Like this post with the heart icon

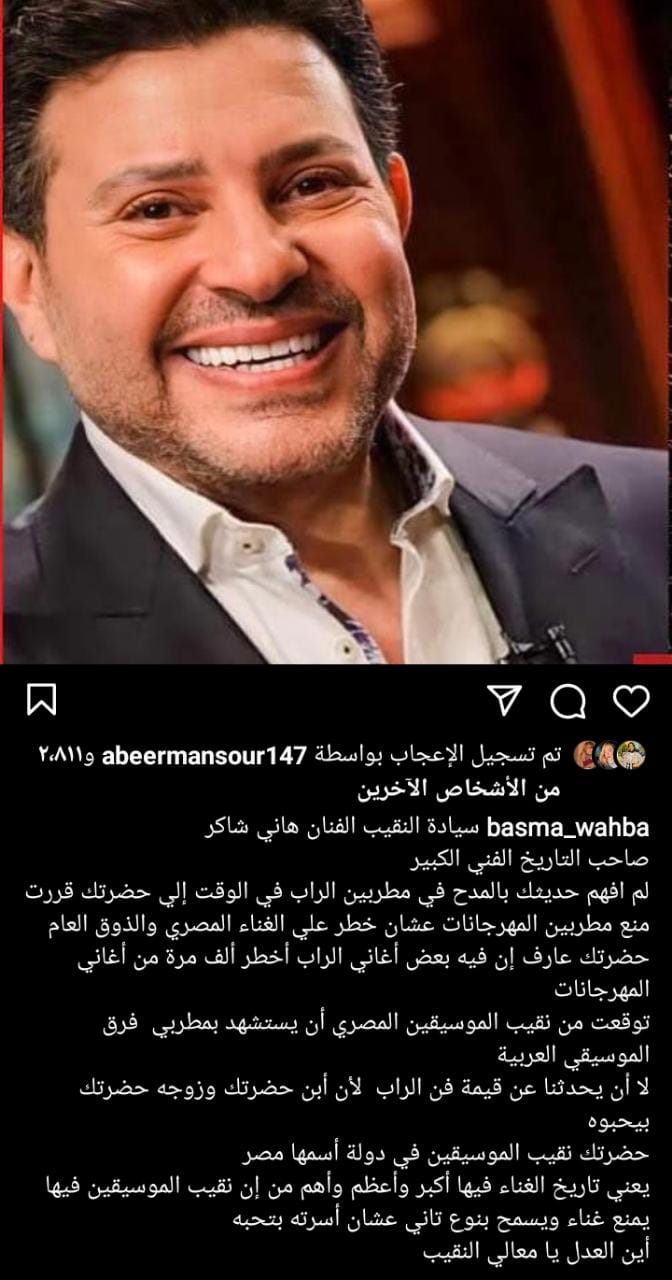click(x=630, y=701)
